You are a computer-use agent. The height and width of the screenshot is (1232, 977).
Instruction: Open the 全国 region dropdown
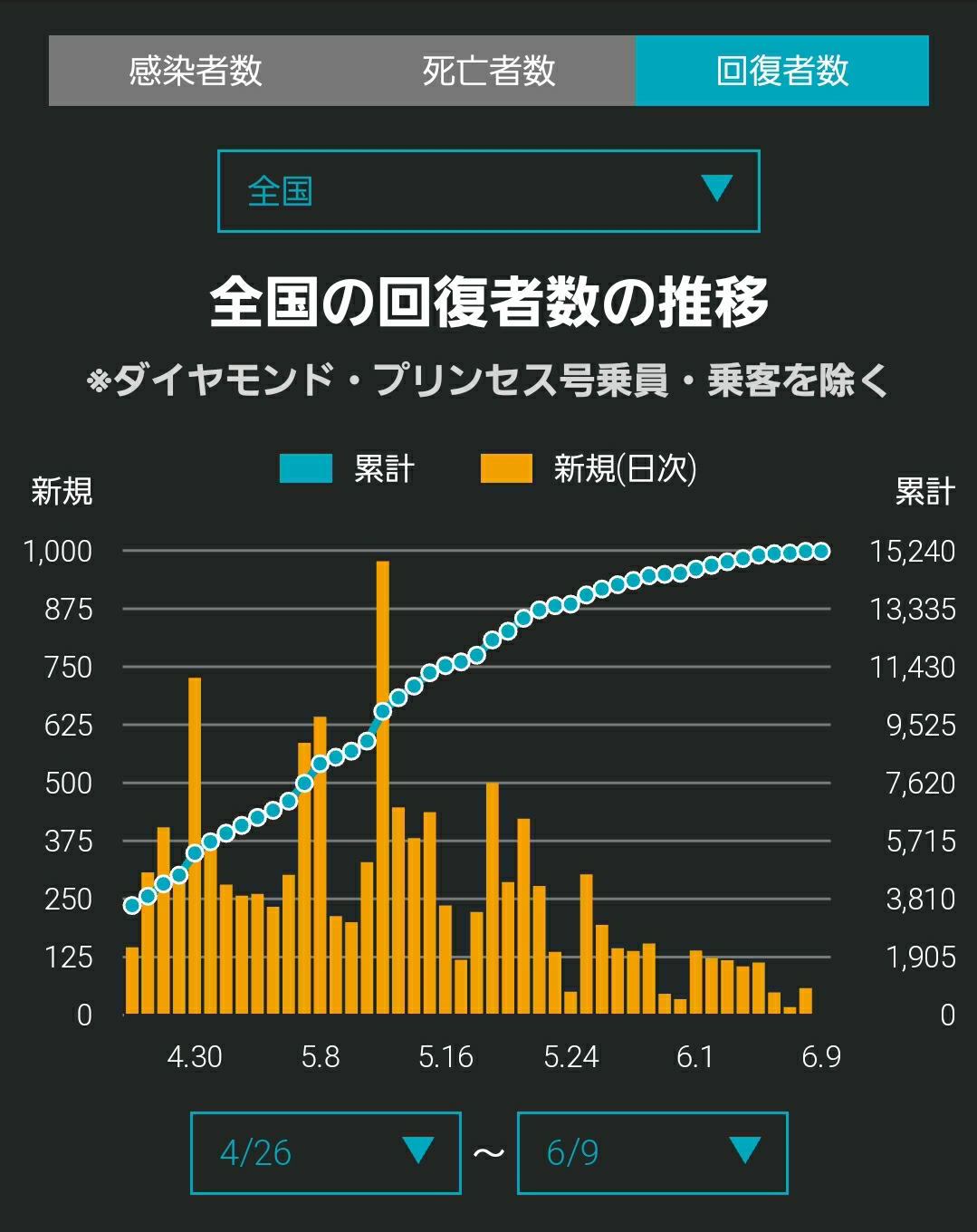click(x=488, y=191)
